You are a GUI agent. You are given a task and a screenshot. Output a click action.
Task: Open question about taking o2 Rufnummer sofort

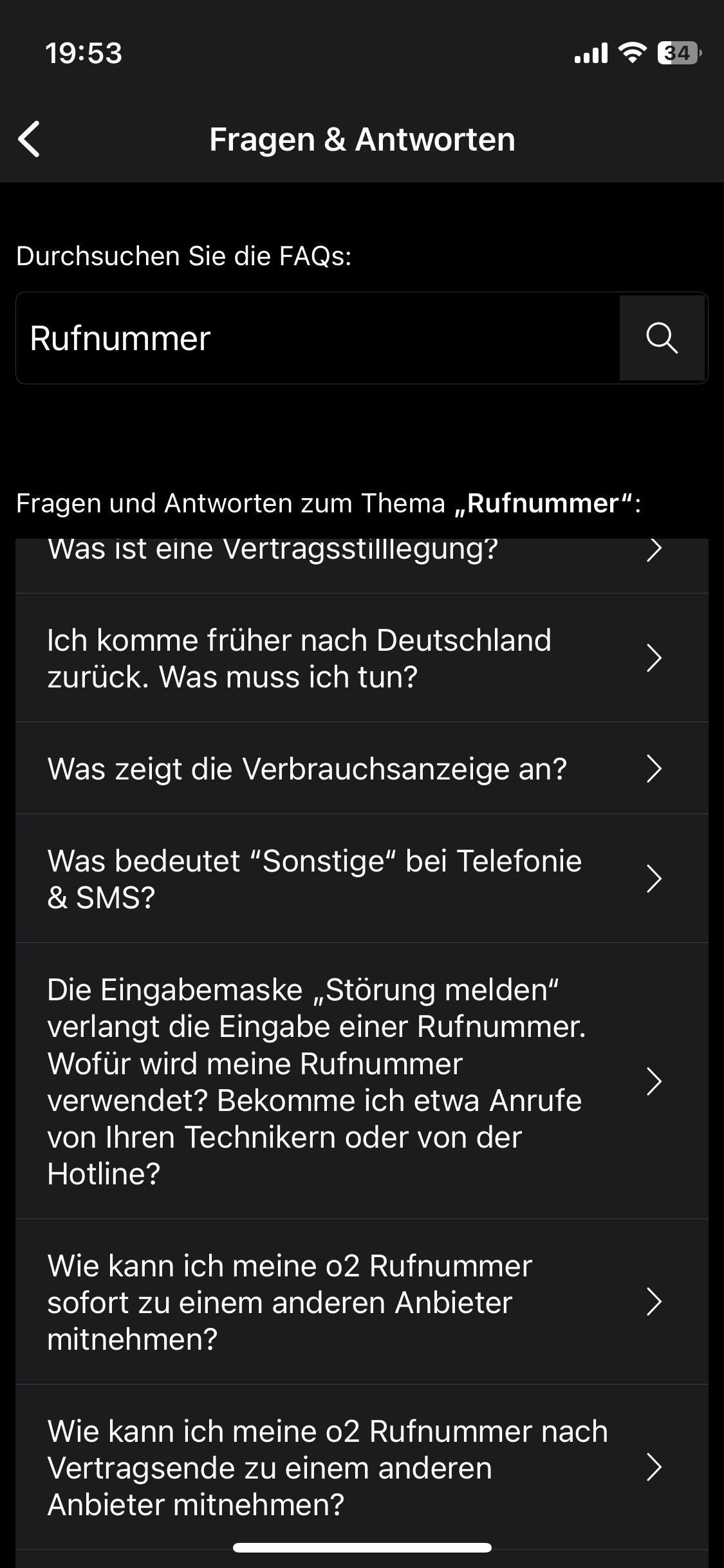(x=362, y=1302)
